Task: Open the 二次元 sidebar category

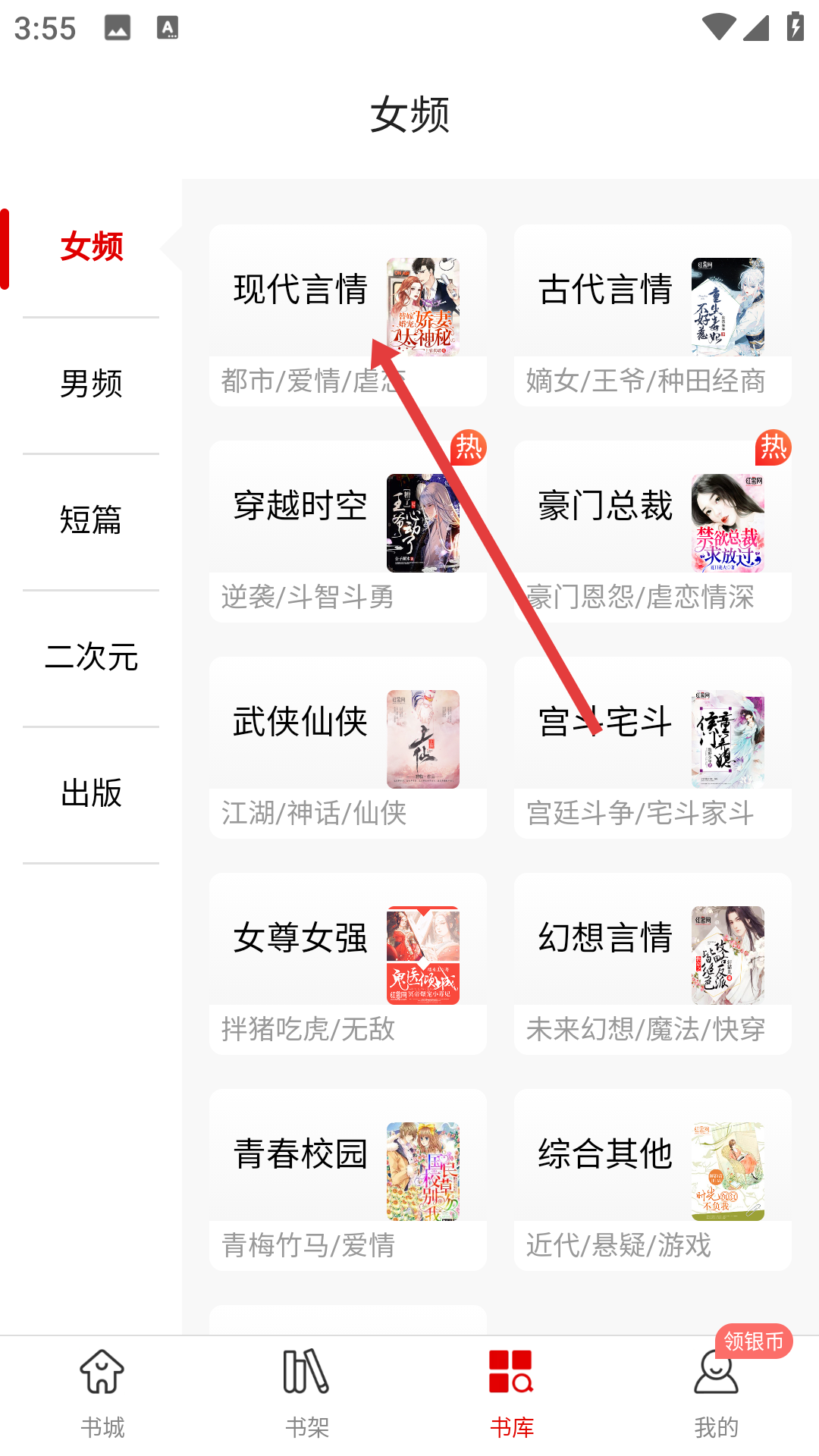Action: point(91,657)
